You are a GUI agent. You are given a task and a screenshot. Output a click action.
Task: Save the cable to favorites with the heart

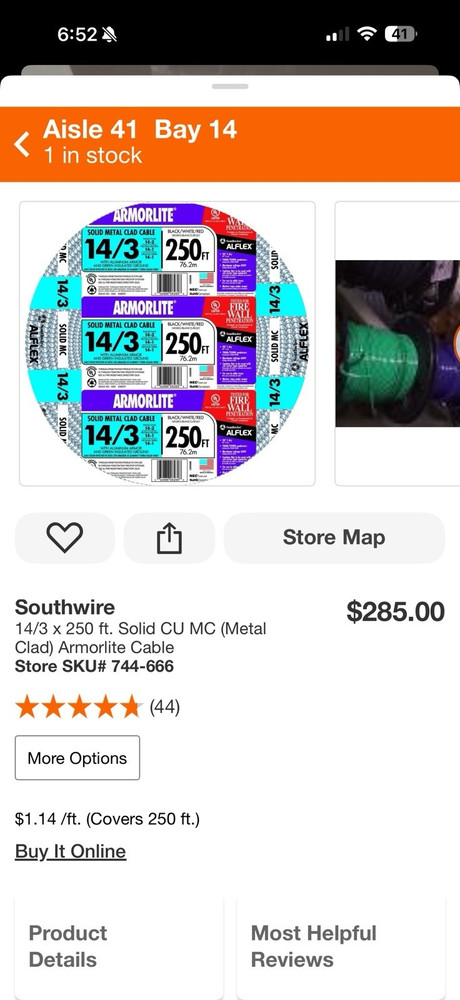coord(65,538)
